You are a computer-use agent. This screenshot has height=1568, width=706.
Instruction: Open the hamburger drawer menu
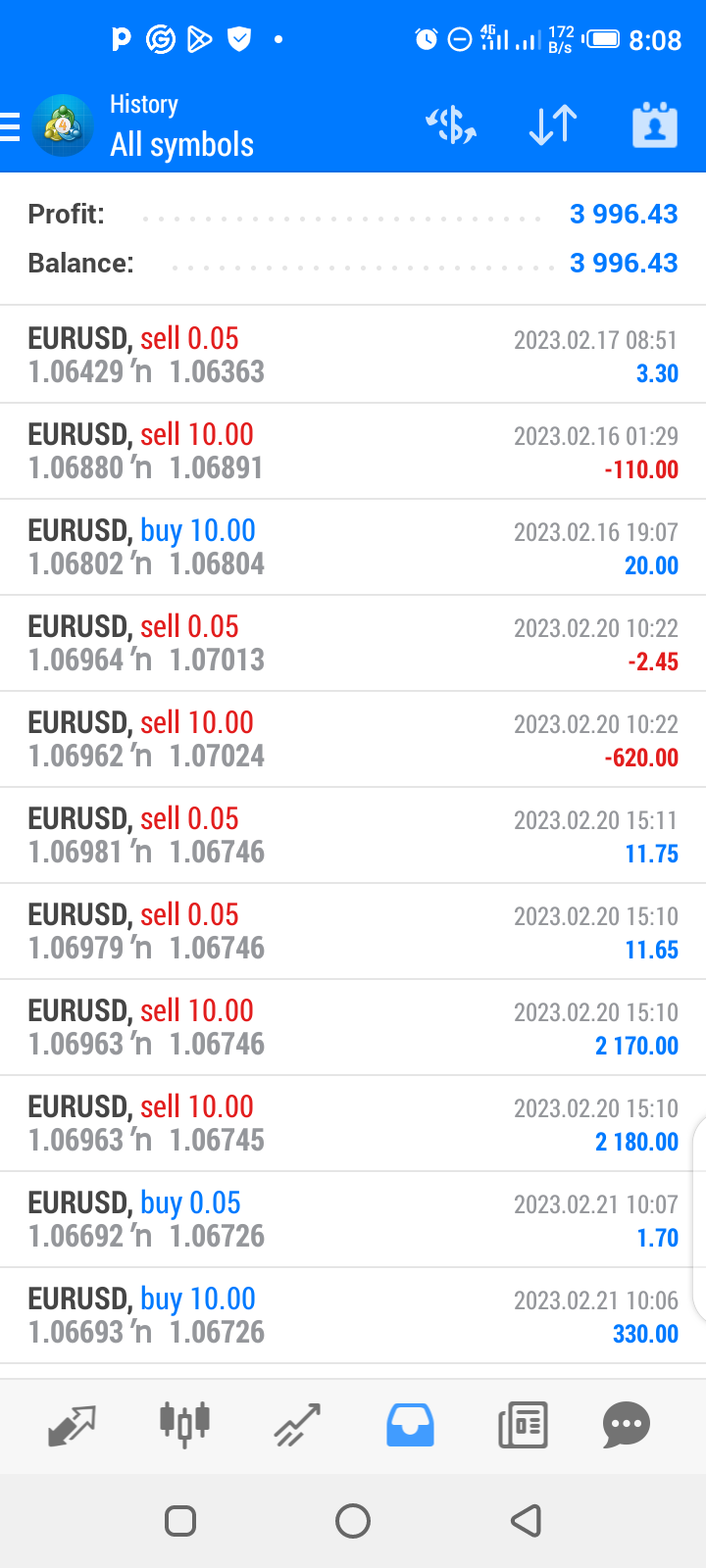pos(10,127)
